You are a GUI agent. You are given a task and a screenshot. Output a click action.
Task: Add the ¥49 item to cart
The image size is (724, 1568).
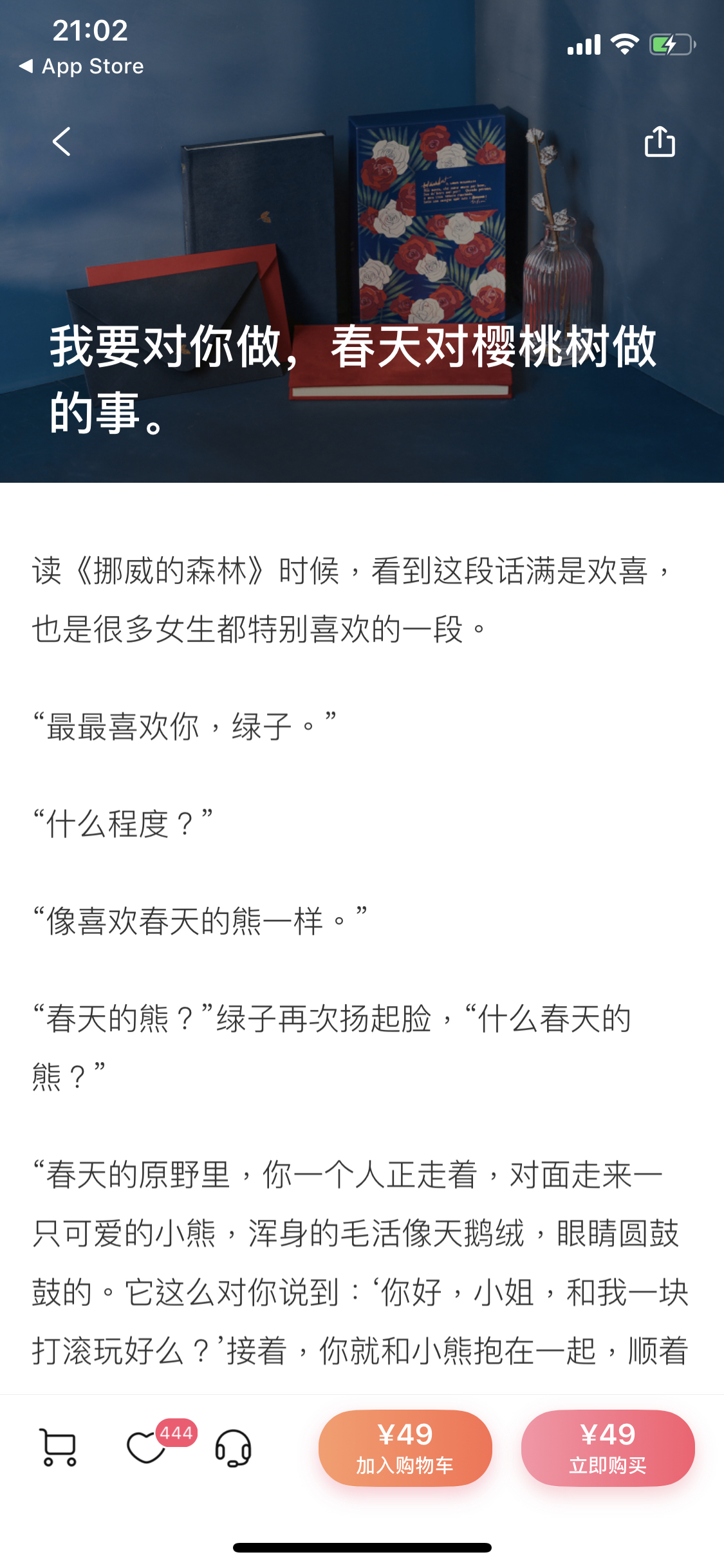point(405,1448)
